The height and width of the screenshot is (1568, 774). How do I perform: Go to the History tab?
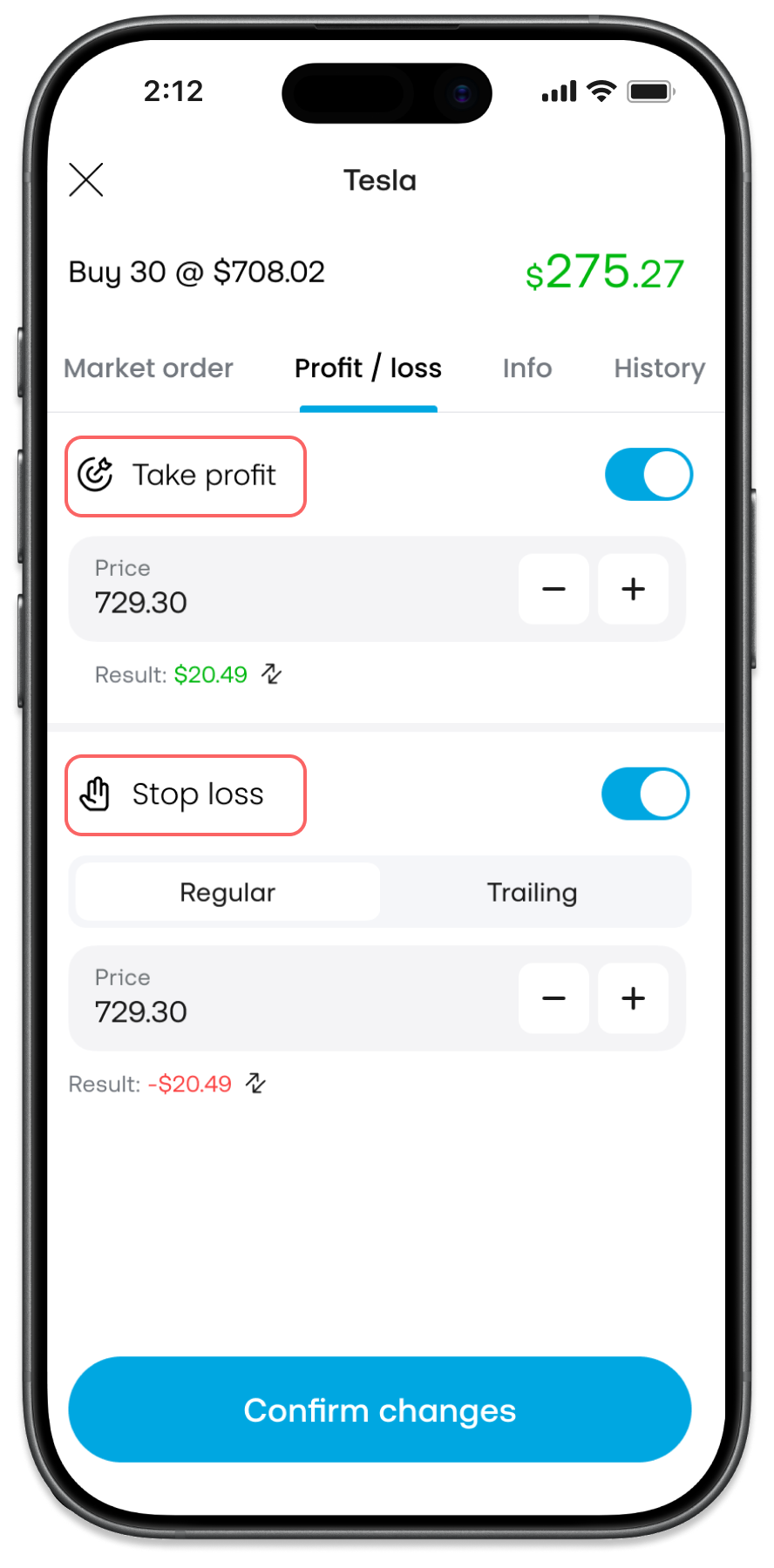pos(659,368)
